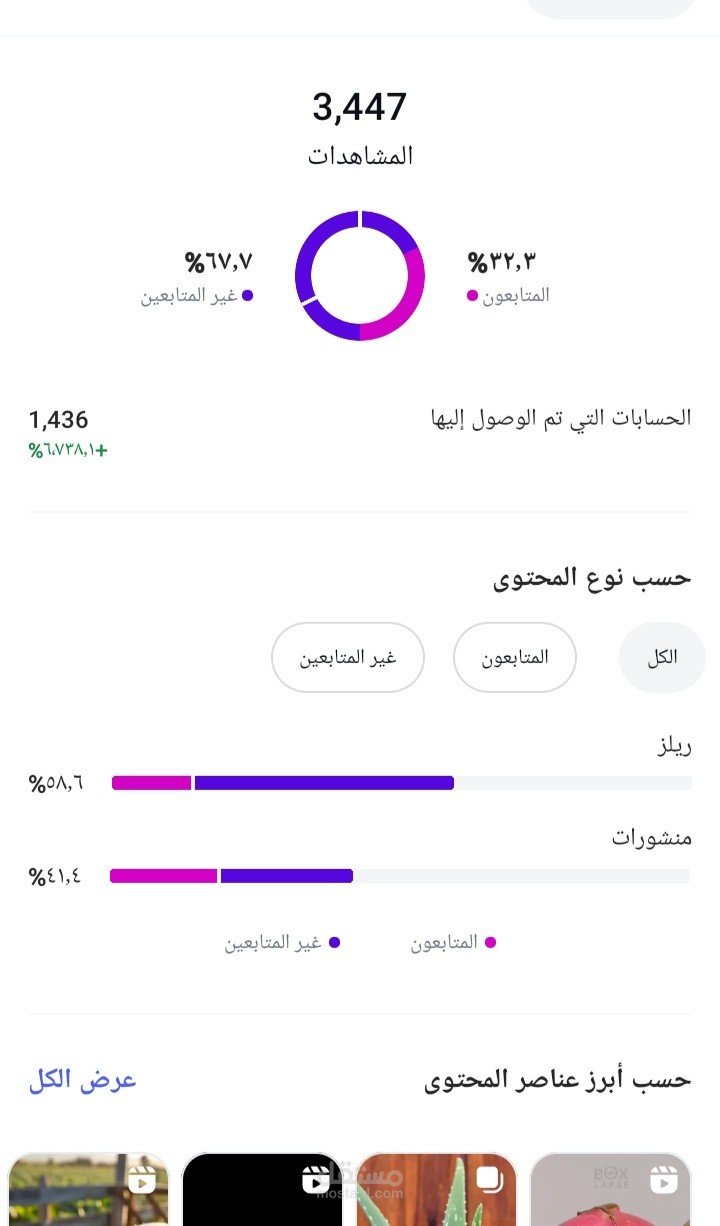Switch to the غير المتابعين chip
Viewport: 720px width, 1226px height.
pyautogui.click(x=348, y=657)
